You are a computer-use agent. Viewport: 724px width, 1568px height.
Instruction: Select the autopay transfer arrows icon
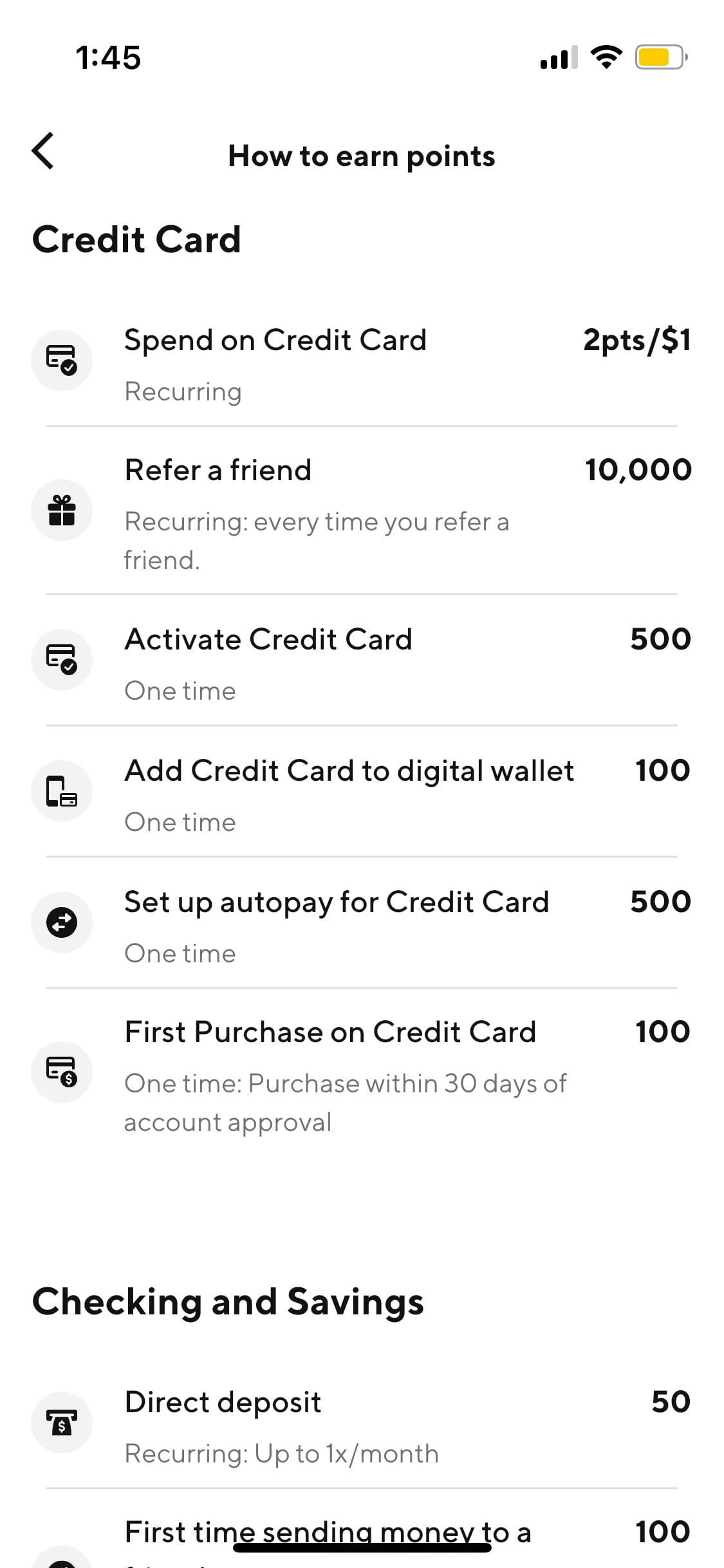61,922
